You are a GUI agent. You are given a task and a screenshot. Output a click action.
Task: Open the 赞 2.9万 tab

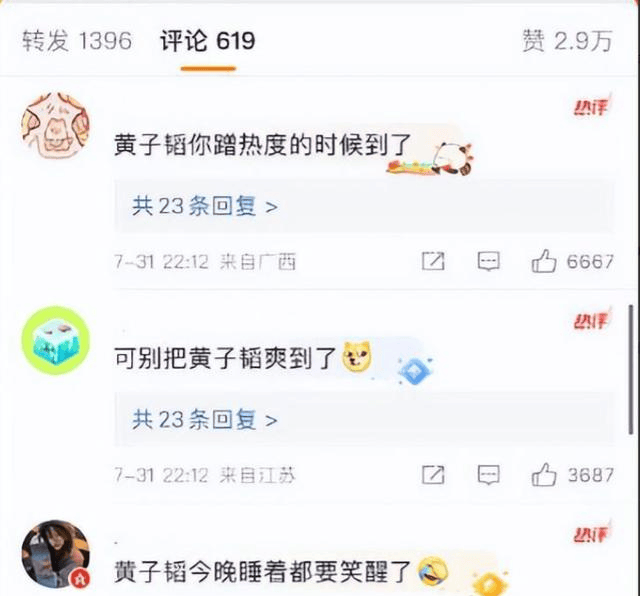point(566,41)
